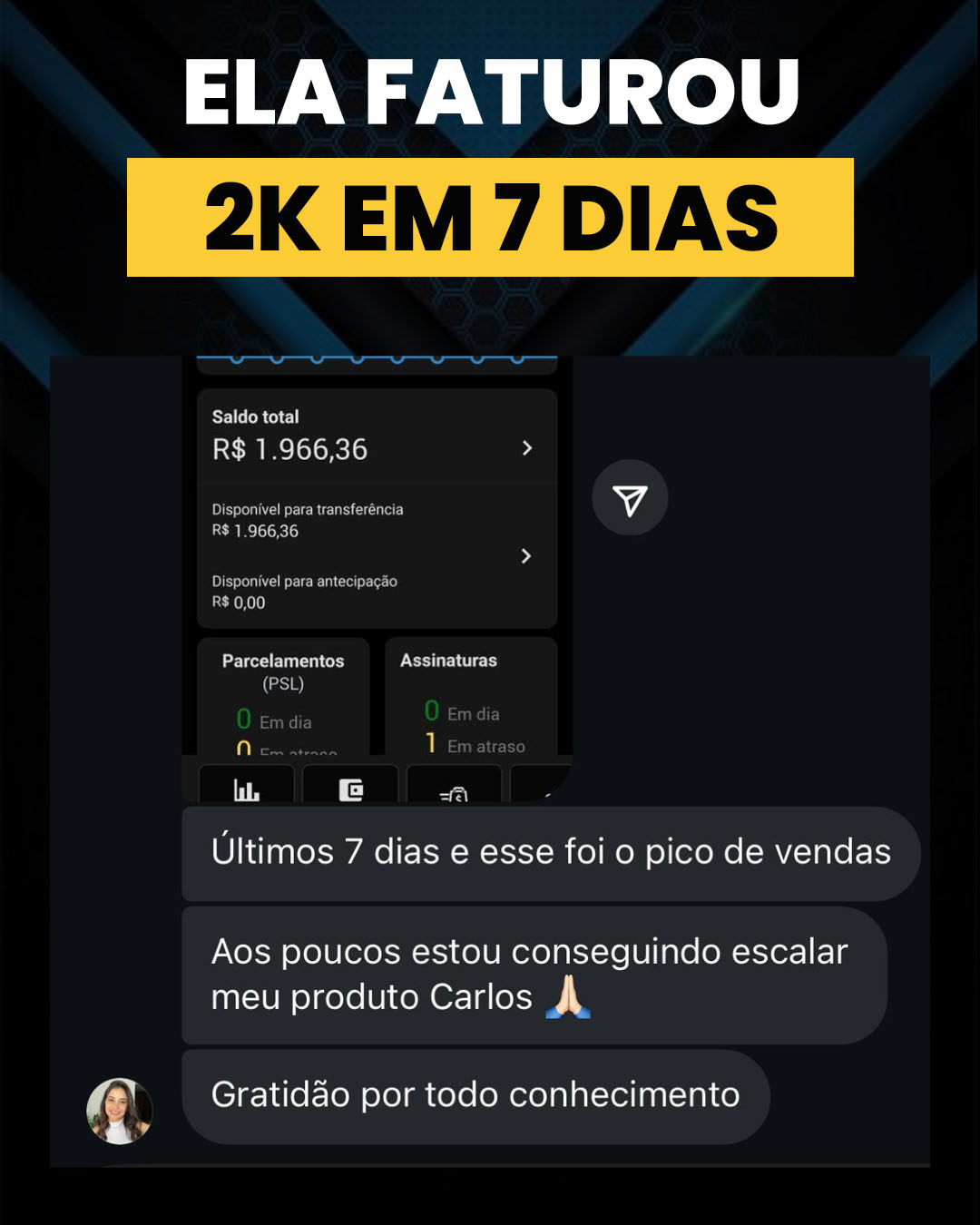Click the 2K EM 7 DIAS banner
980x1225 pixels.
[x=490, y=218]
